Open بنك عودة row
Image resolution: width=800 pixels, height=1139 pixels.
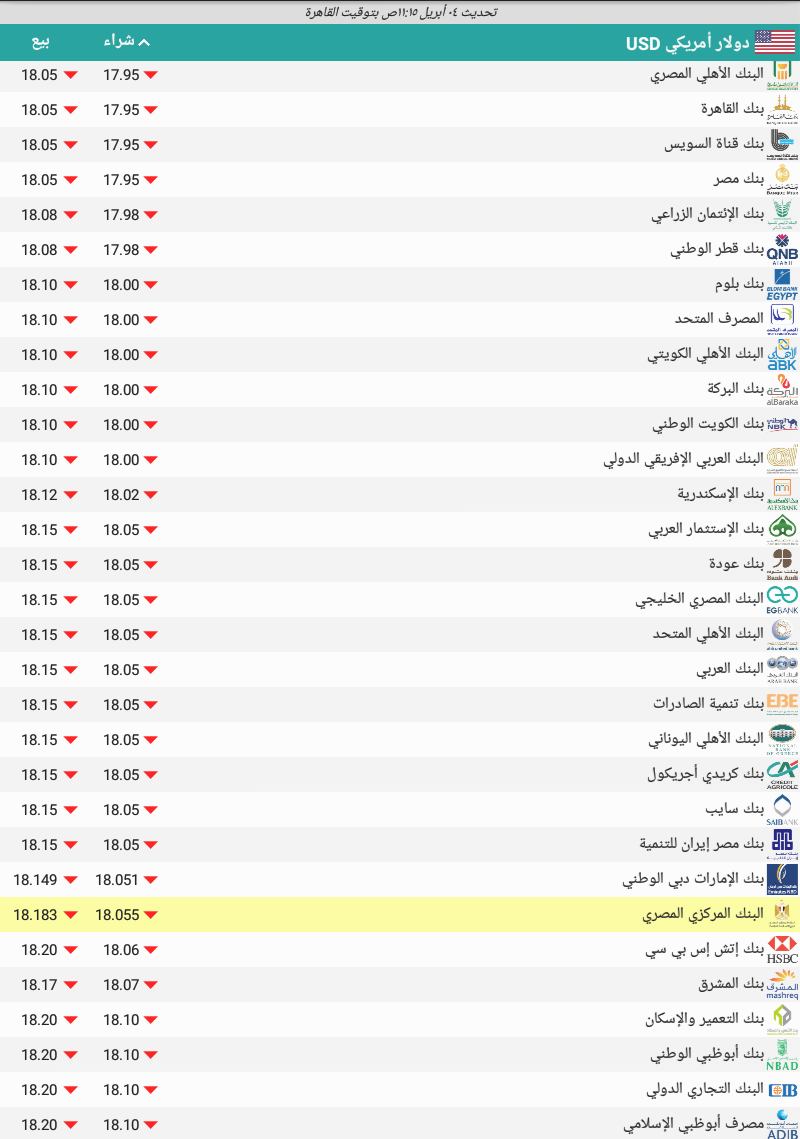736,564
